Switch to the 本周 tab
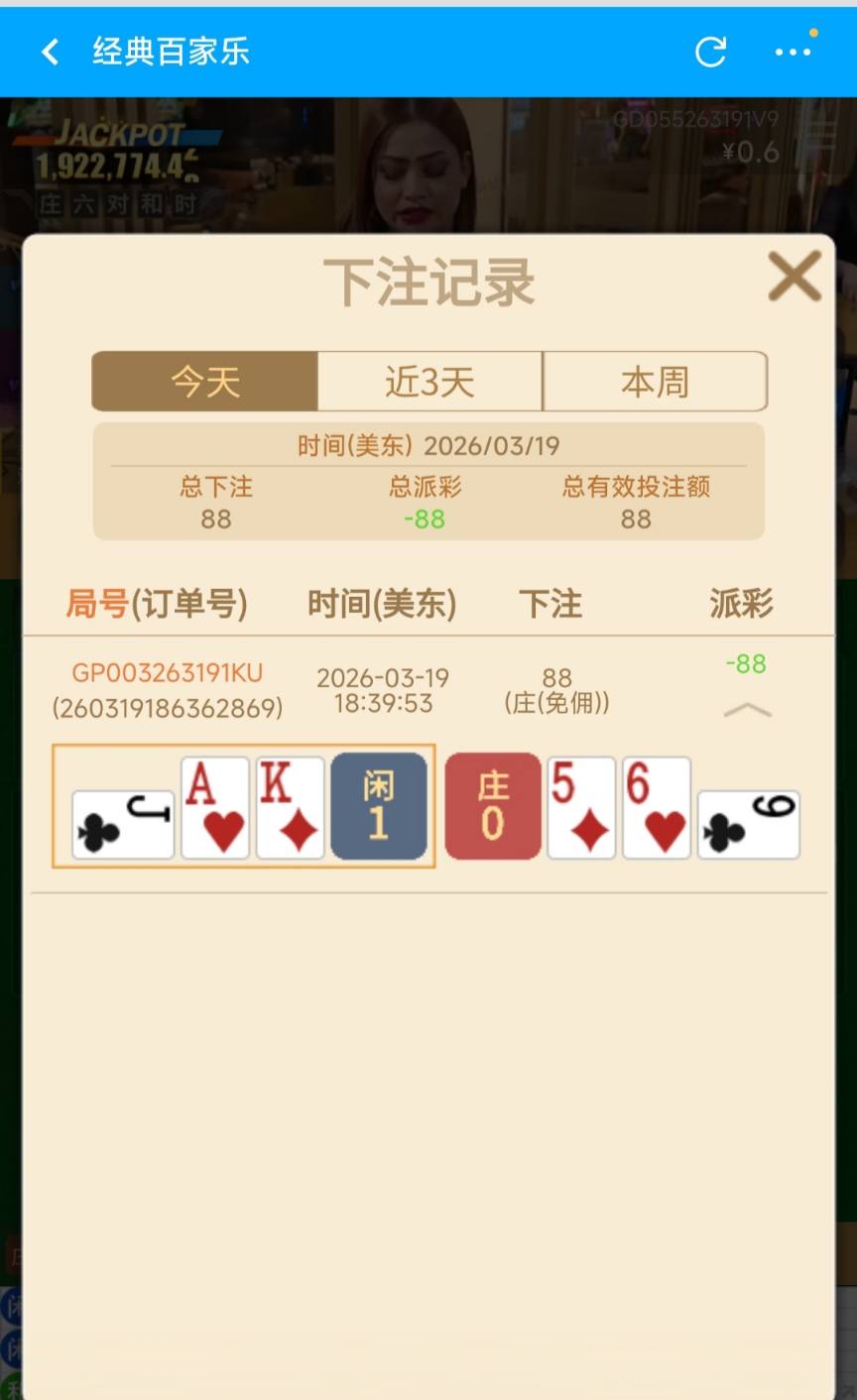Viewport: 857px width, 1400px height. point(655,381)
